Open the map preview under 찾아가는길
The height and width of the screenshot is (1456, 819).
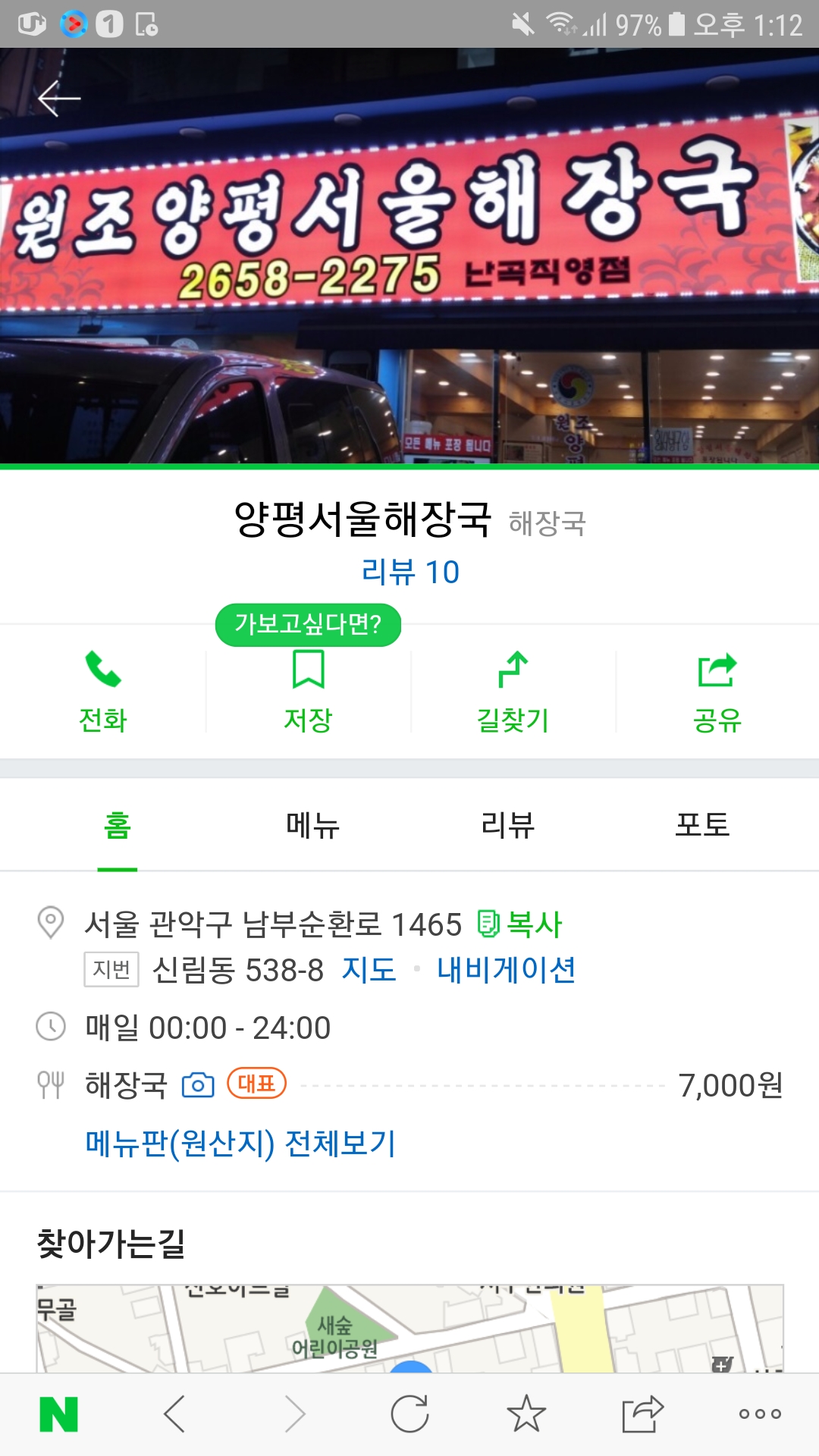pos(409,1329)
